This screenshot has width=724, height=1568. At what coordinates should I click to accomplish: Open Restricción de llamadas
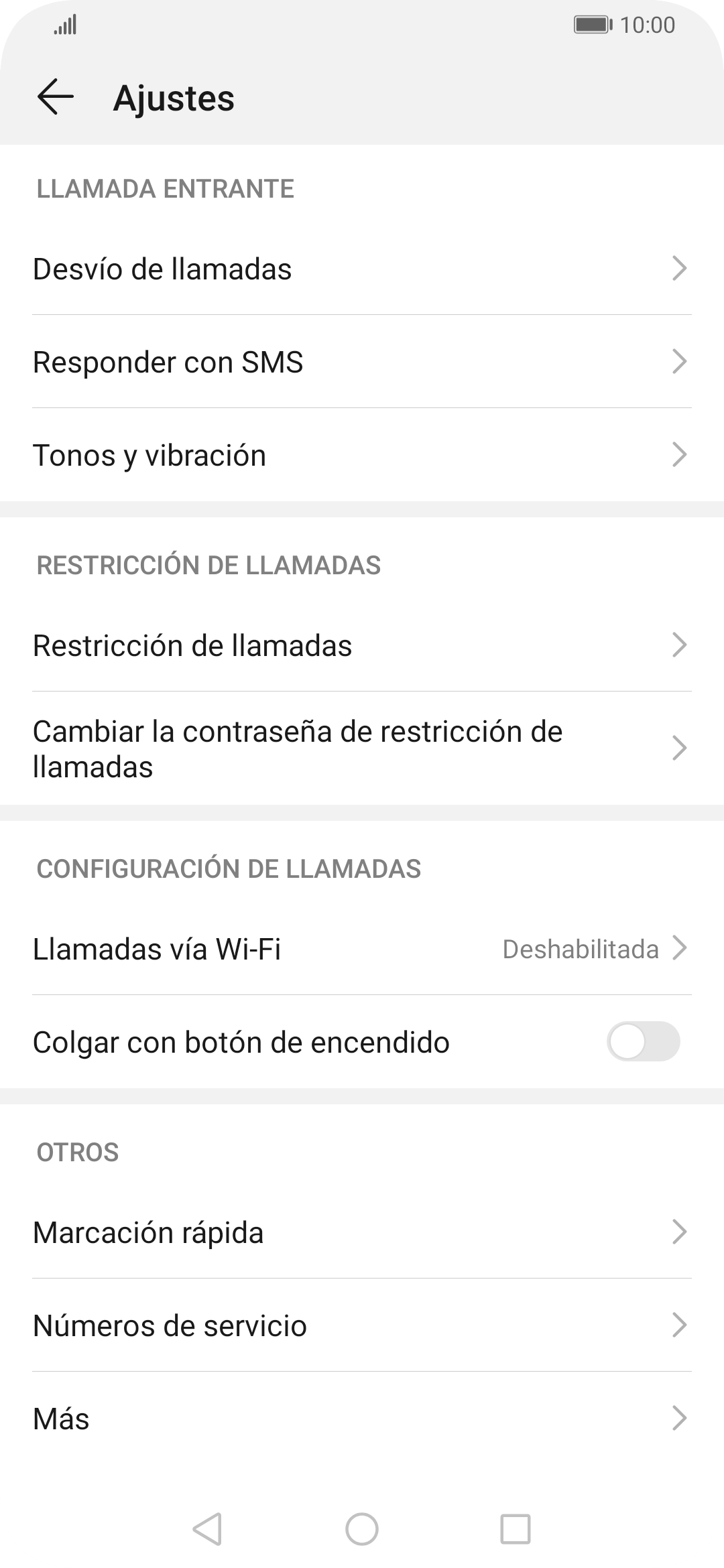click(362, 645)
